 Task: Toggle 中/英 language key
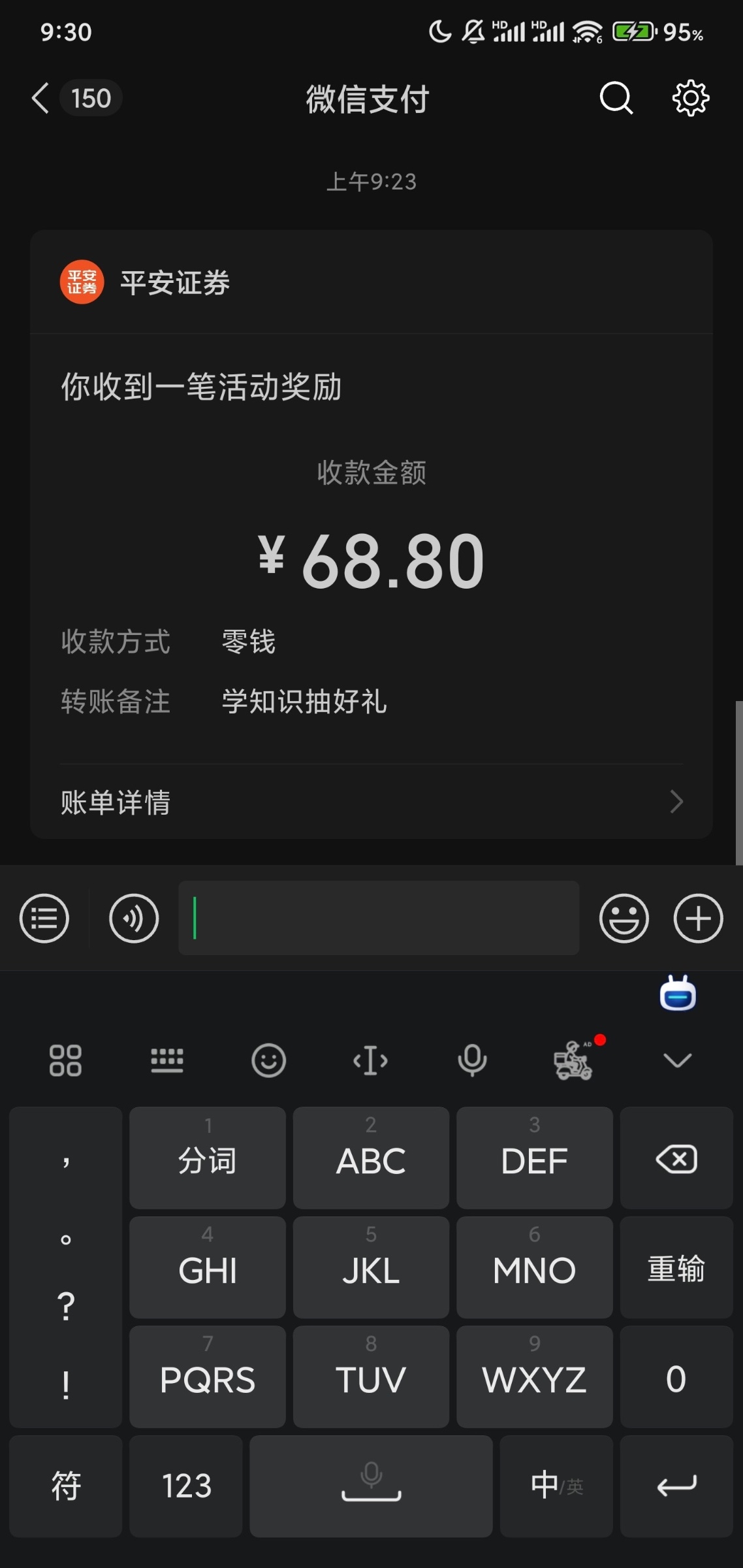point(556,1486)
